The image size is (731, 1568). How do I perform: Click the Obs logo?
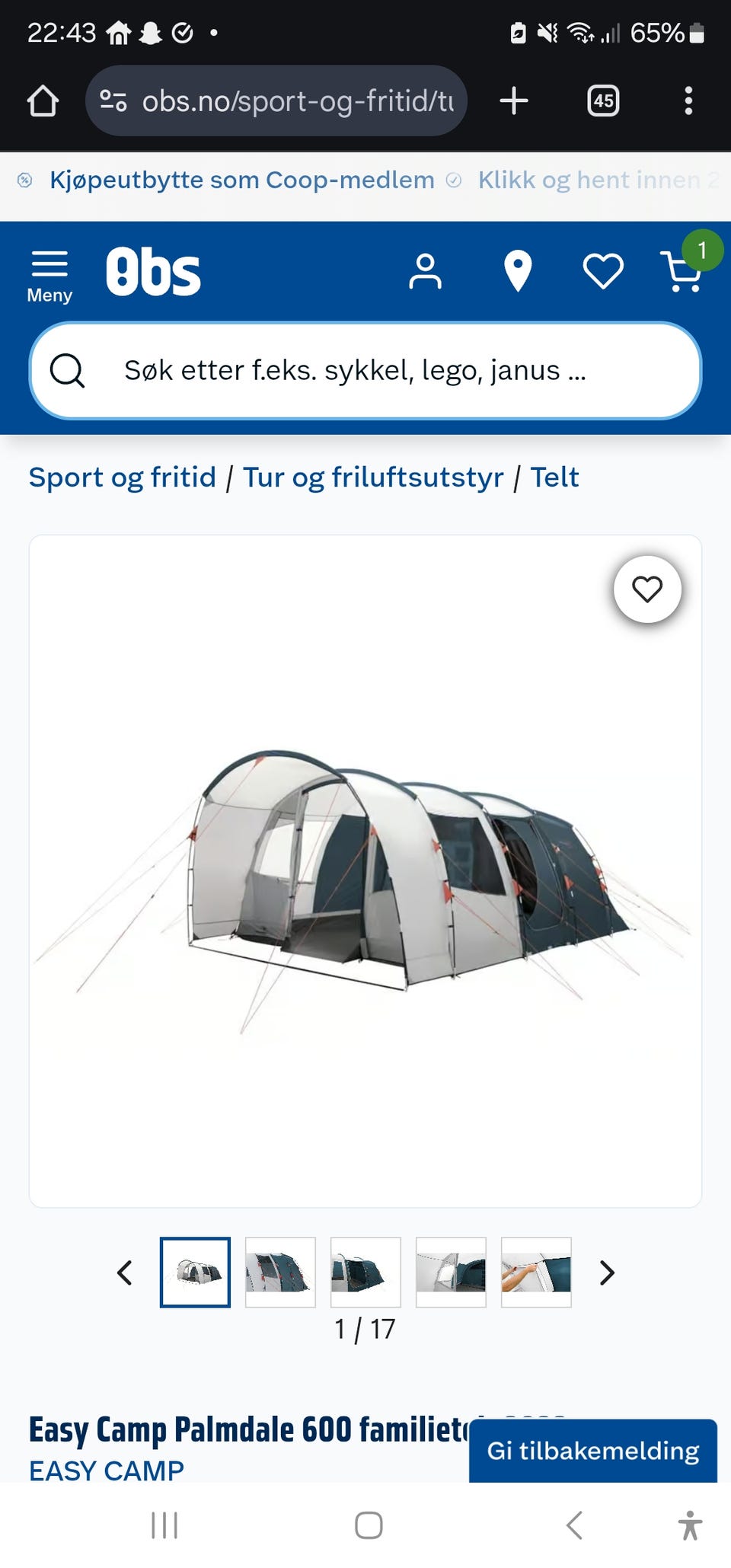tap(154, 271)
